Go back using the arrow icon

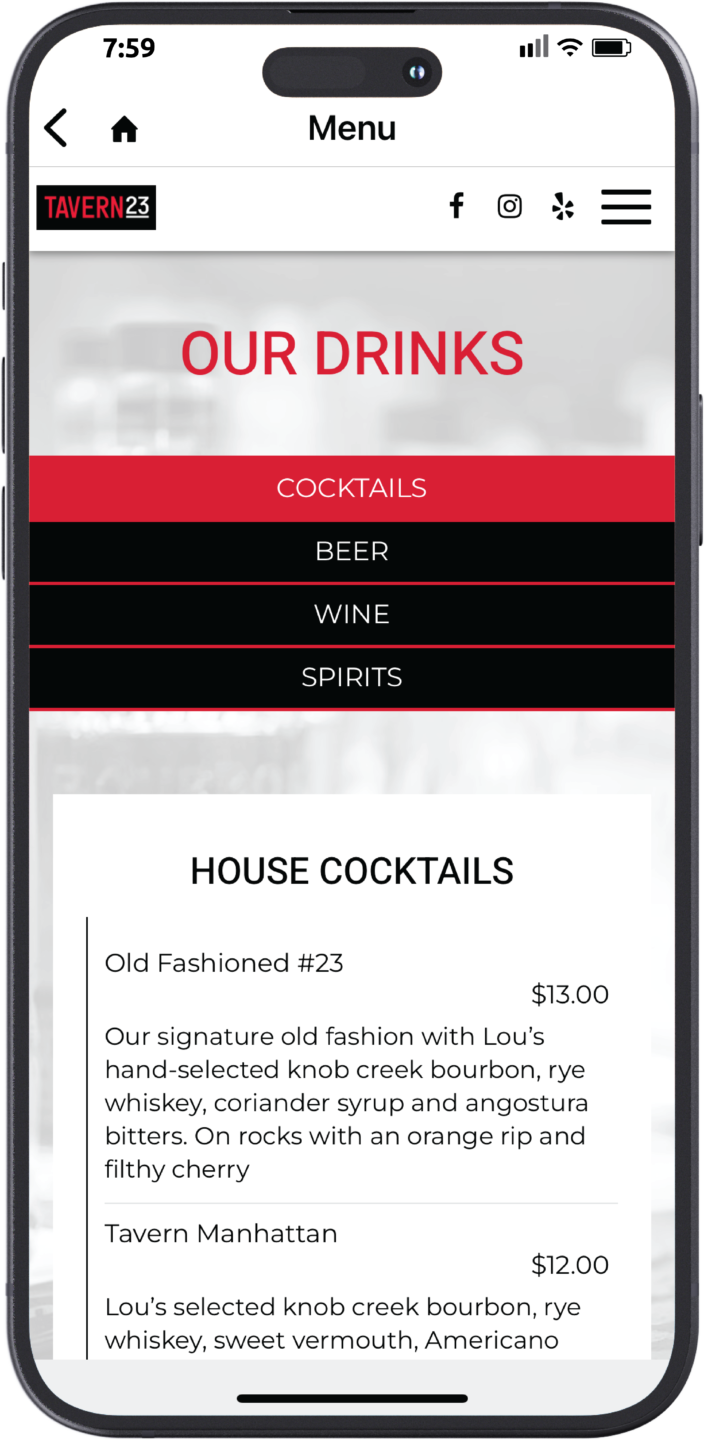tap(56, 129)
